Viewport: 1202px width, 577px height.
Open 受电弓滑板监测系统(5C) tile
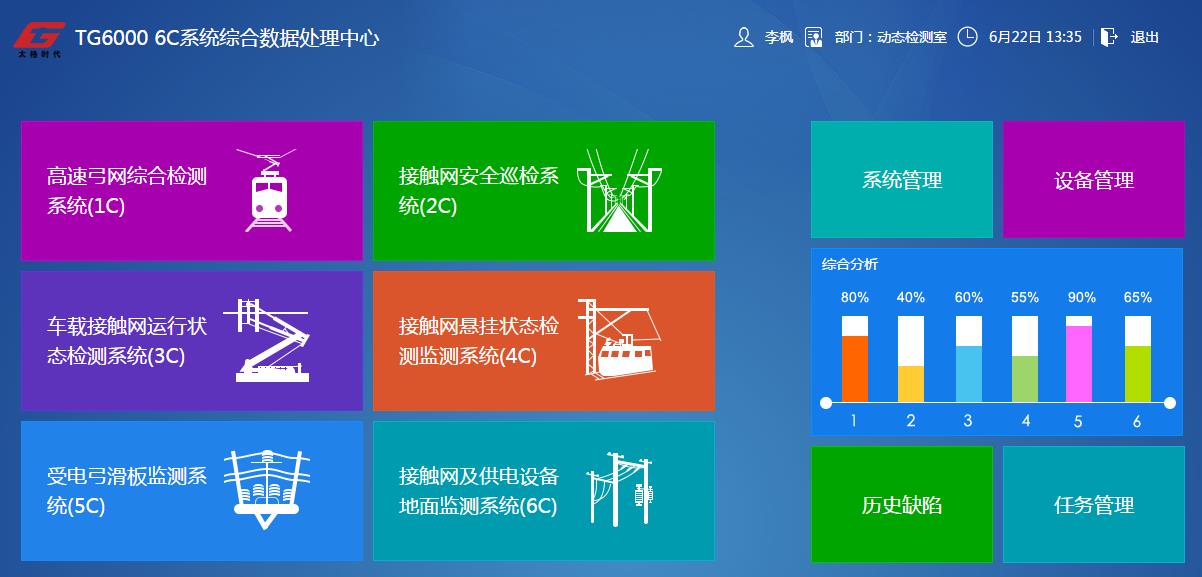pos(191,490)
